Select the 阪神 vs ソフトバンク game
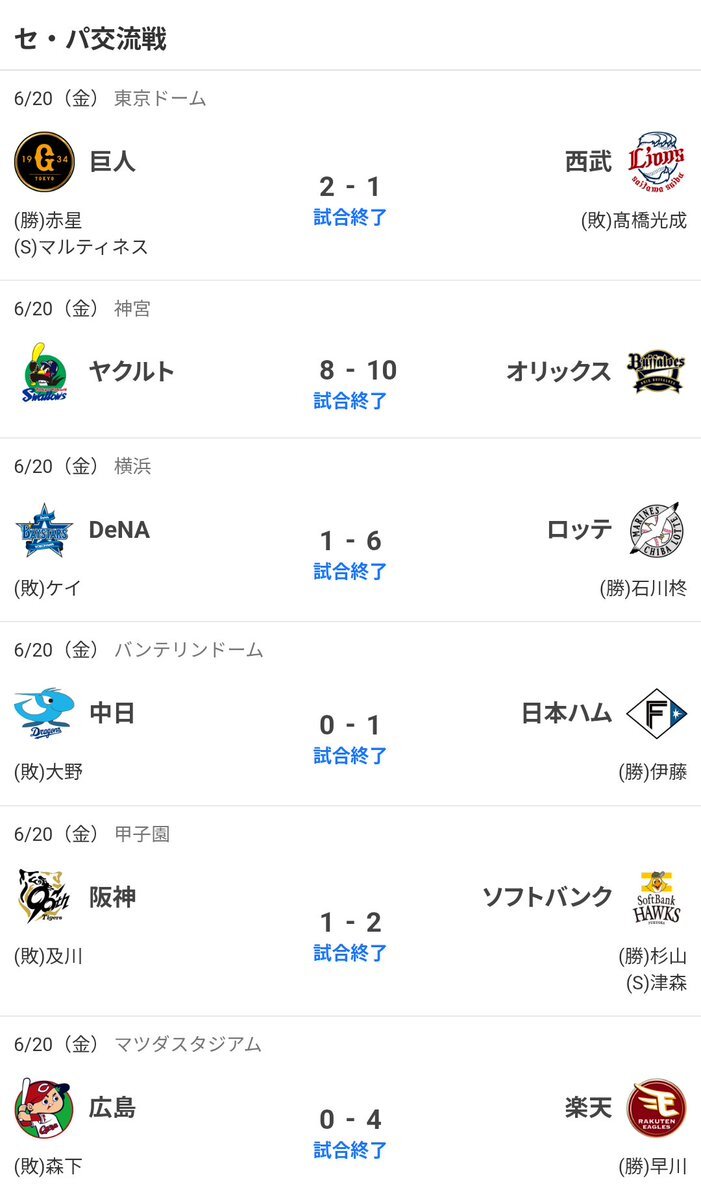Image resolution: width=701 pixels, height=1199 pixels. pos(350,911)
